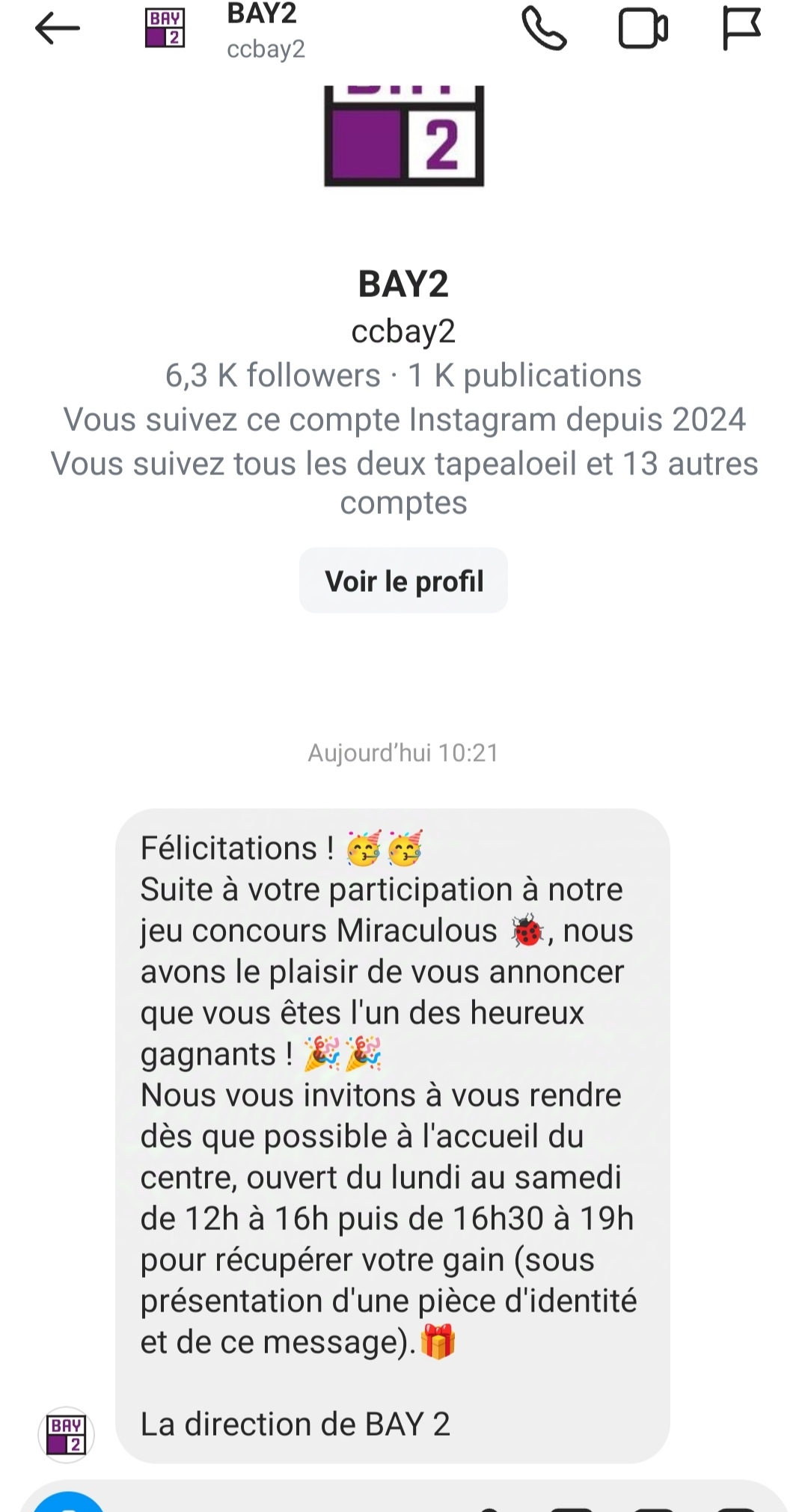Tap the Voir le profil button
The image size is (808, 1512).
pos(403,581)
